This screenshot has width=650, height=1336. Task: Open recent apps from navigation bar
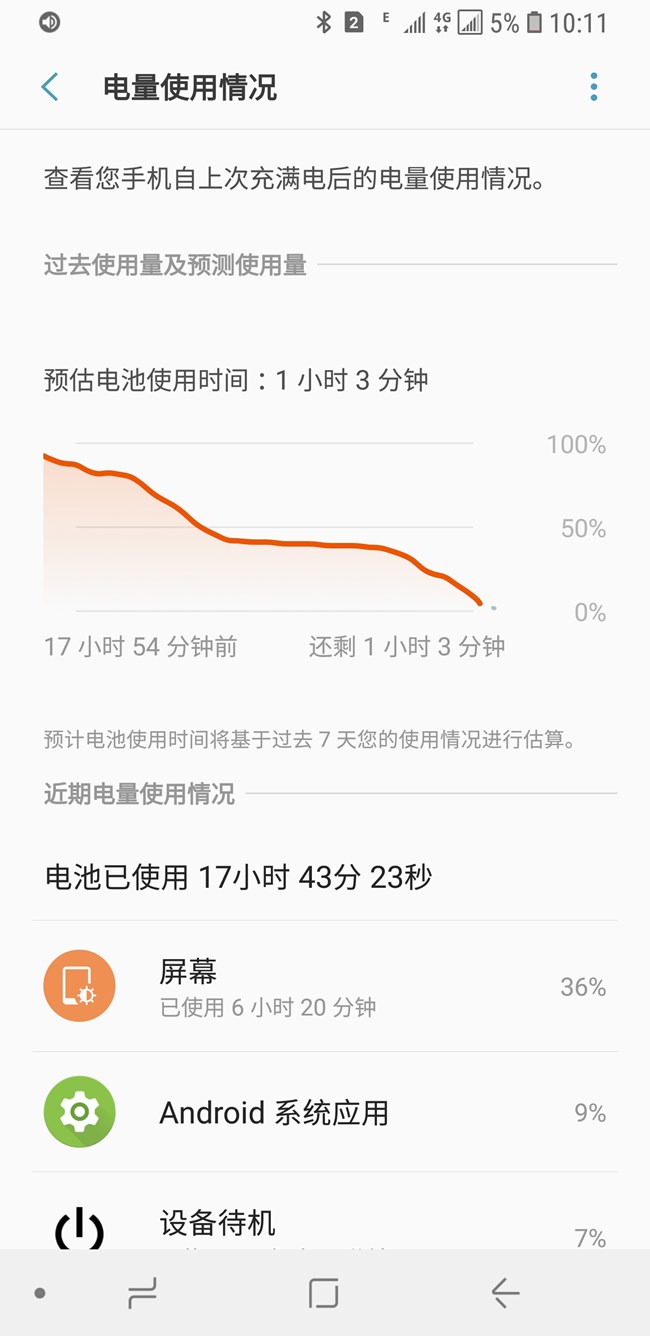tap(143, 1293)
